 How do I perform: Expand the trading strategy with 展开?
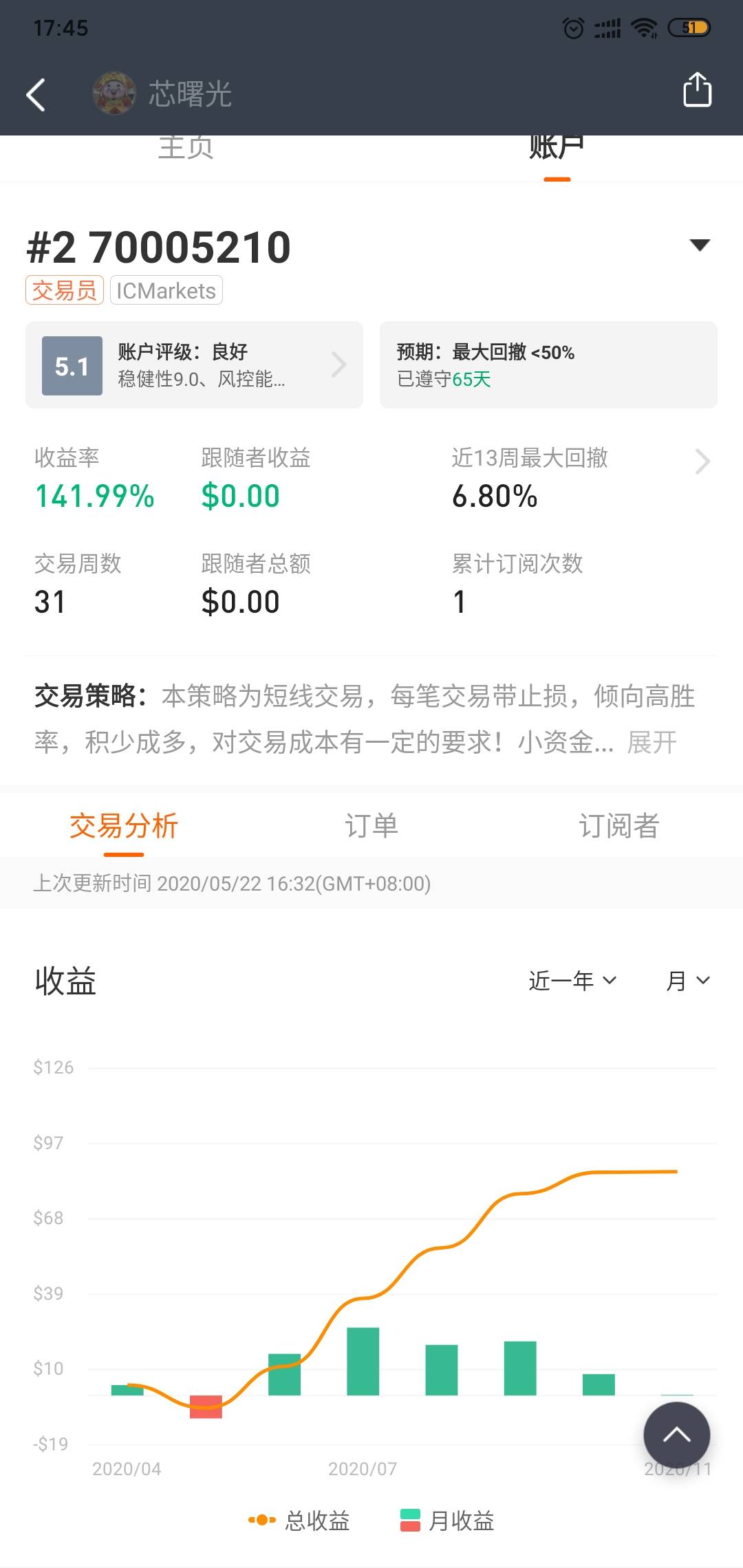(652, 742)
